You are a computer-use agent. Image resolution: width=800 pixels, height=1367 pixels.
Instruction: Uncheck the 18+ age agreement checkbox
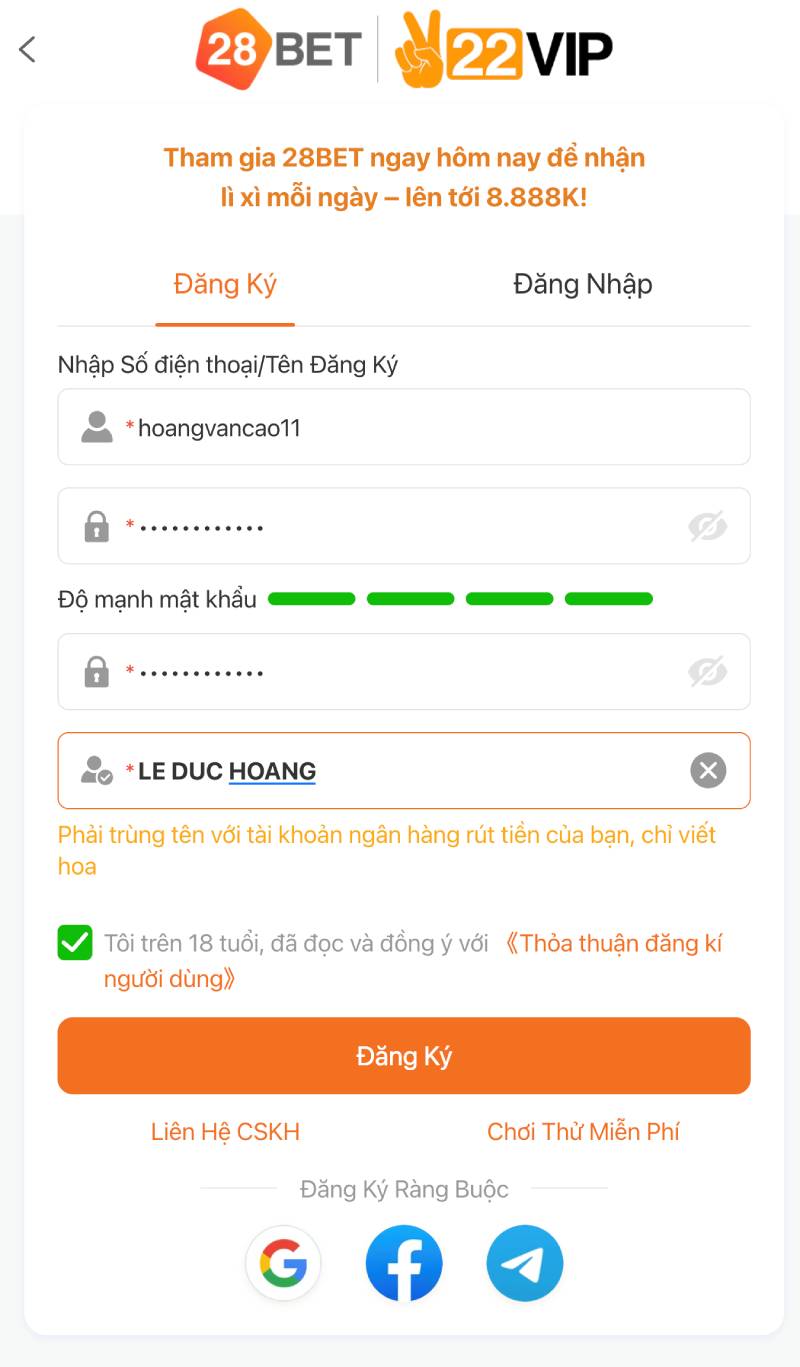75,942
